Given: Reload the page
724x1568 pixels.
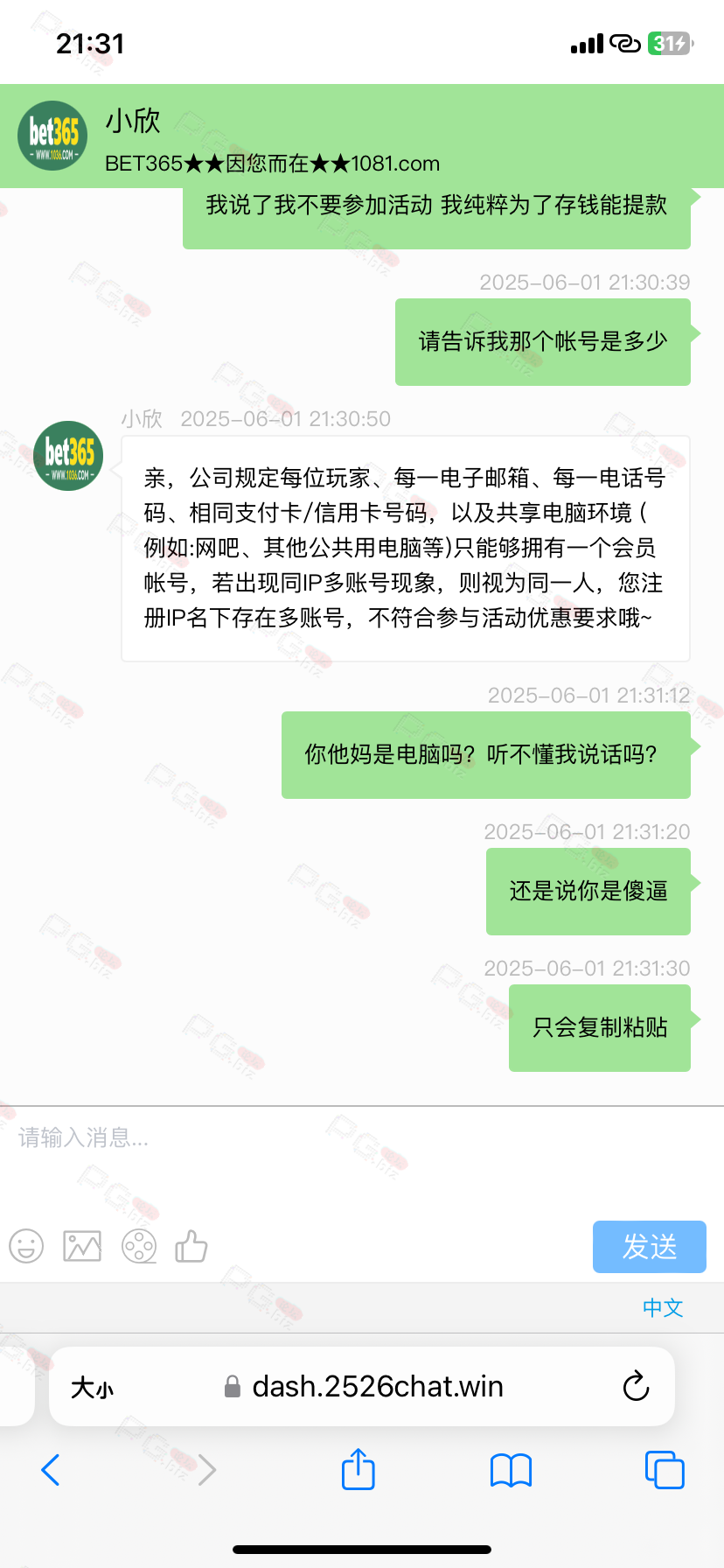Looking at the screenshot, I should coord(636,1386).
